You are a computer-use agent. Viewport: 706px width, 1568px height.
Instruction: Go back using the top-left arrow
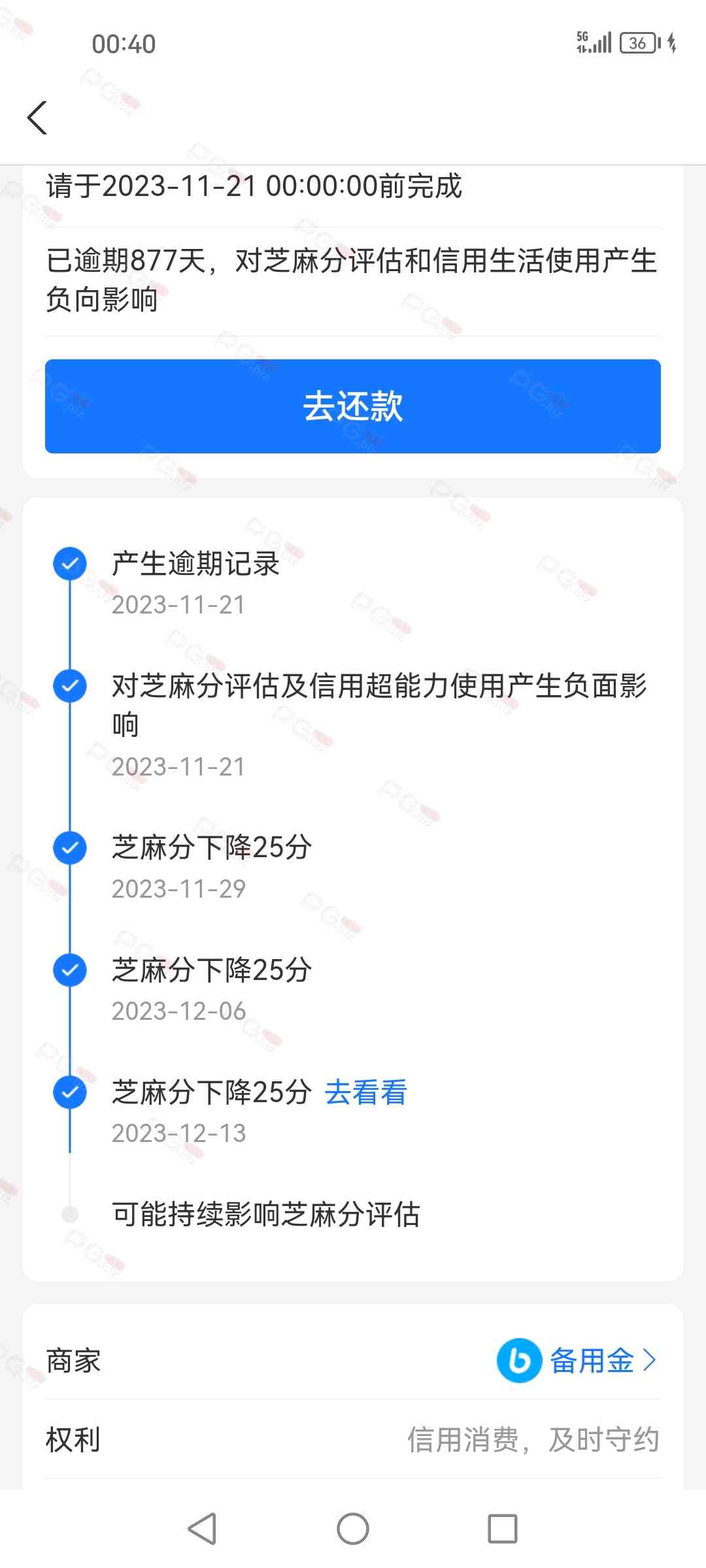[37, 118]
